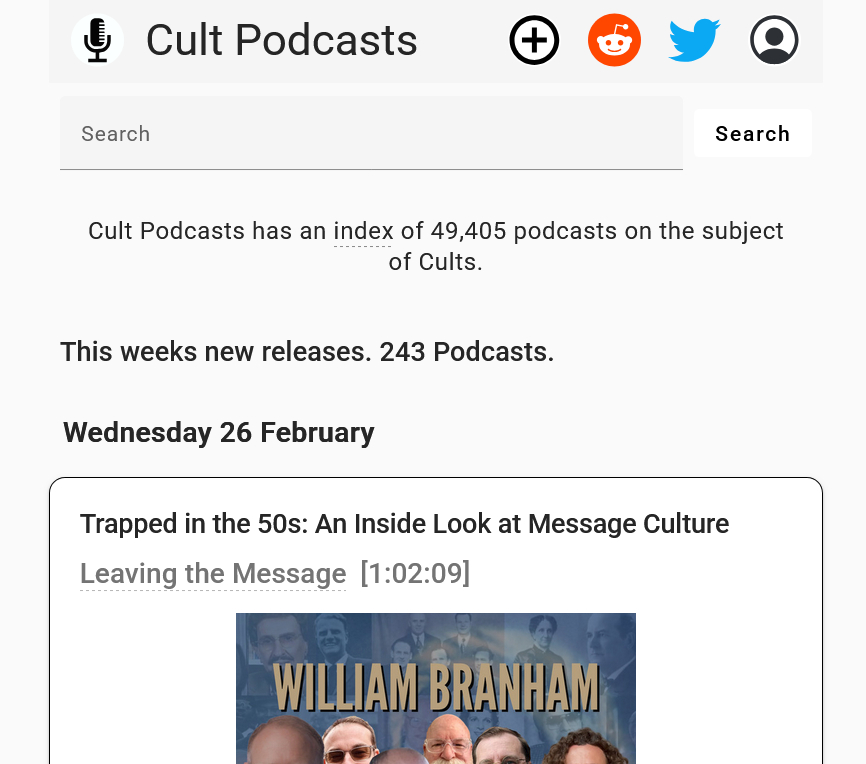Open the Reddit icon link

[614, 41]
